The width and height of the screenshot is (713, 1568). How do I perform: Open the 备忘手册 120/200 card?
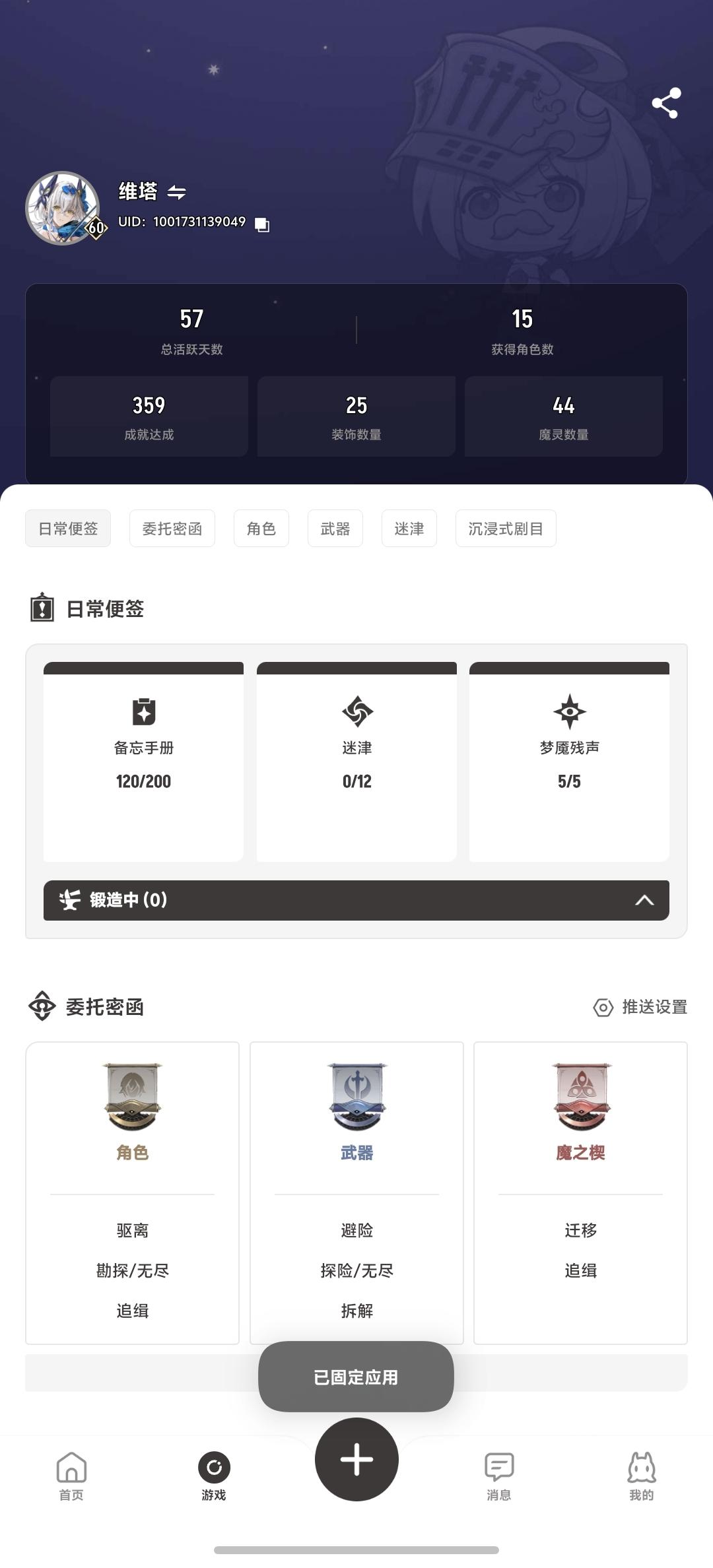coord(143,762)
